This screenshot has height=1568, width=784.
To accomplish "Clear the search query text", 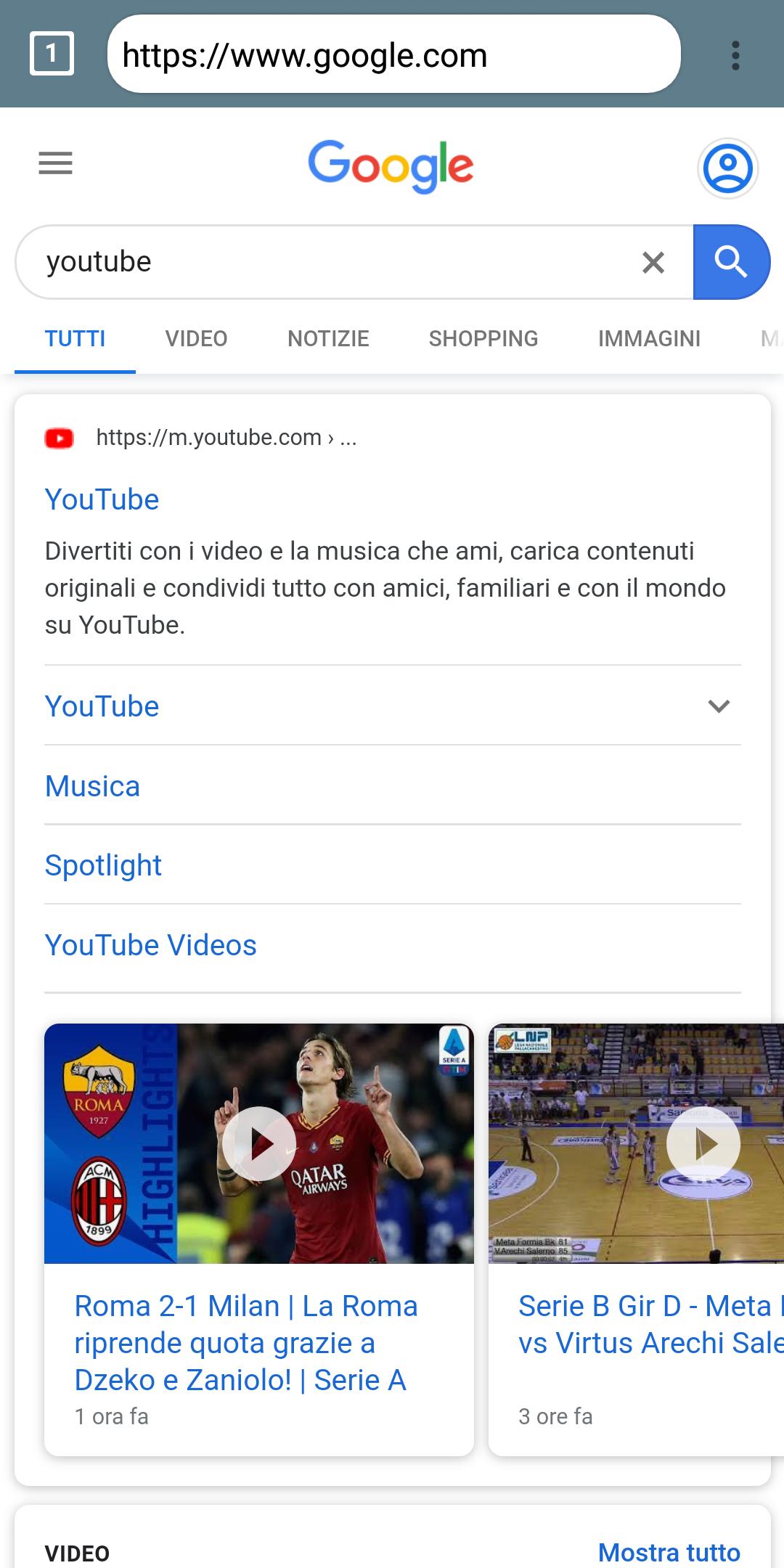I will 653,262.
